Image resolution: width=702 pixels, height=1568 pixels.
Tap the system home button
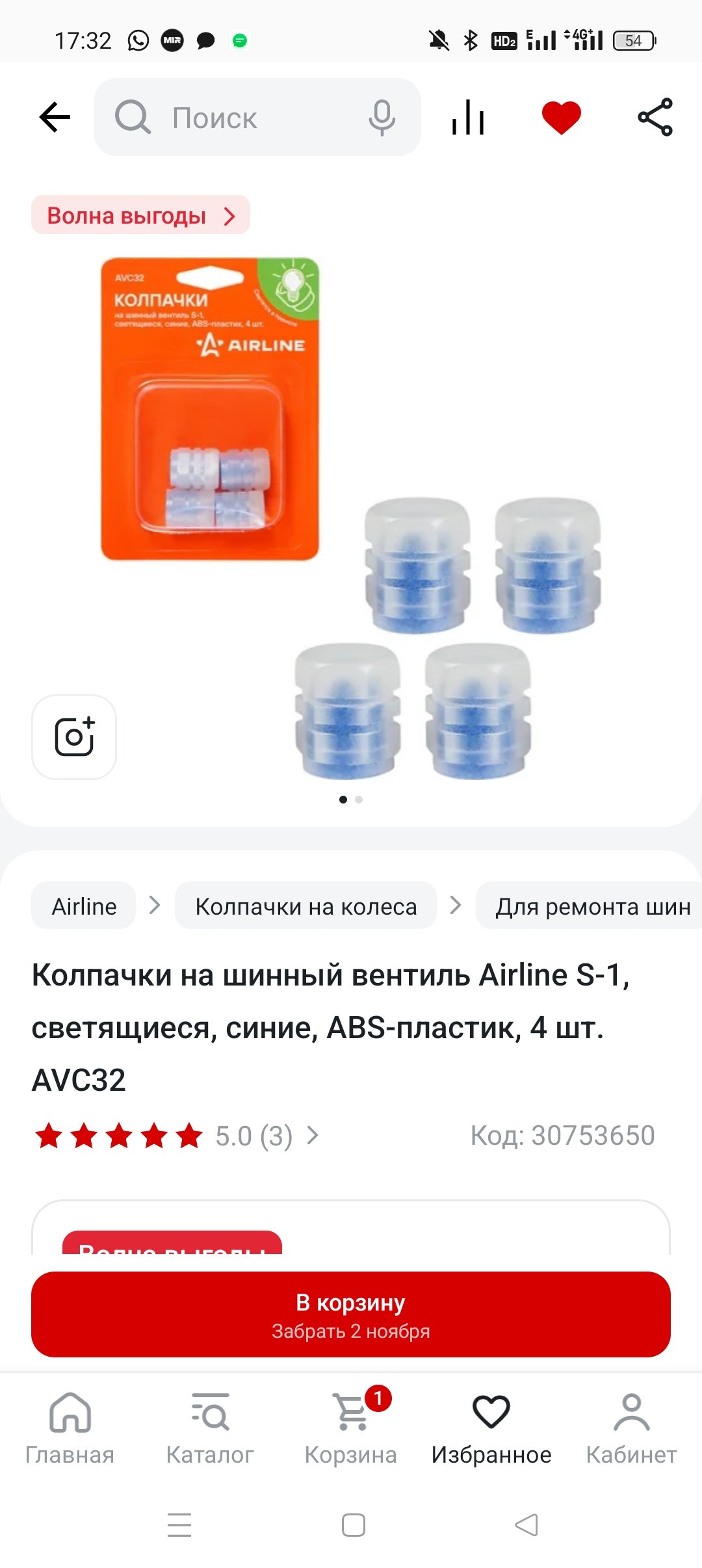353,1524
